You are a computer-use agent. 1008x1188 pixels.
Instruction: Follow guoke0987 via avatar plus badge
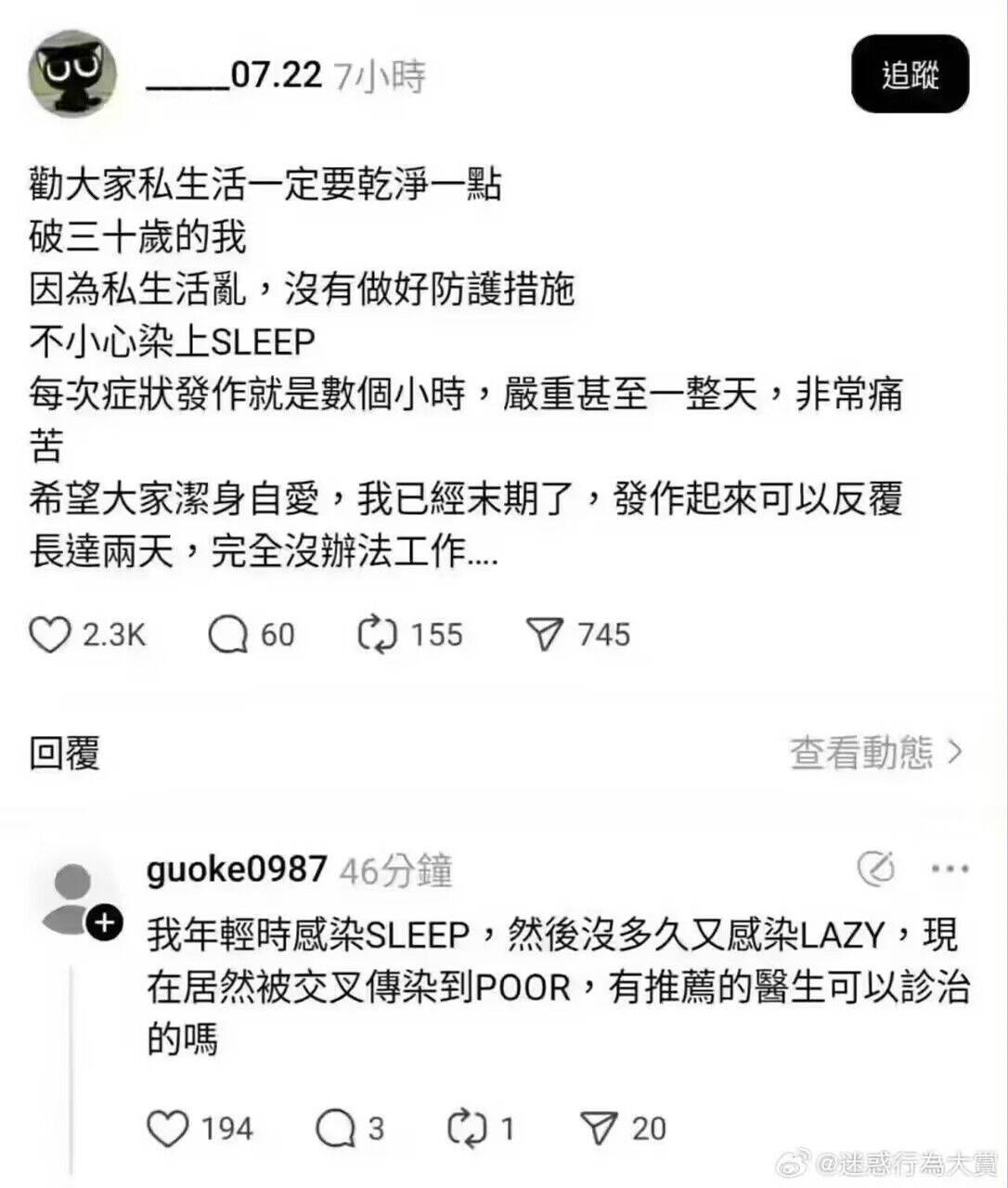click(105, 923)
